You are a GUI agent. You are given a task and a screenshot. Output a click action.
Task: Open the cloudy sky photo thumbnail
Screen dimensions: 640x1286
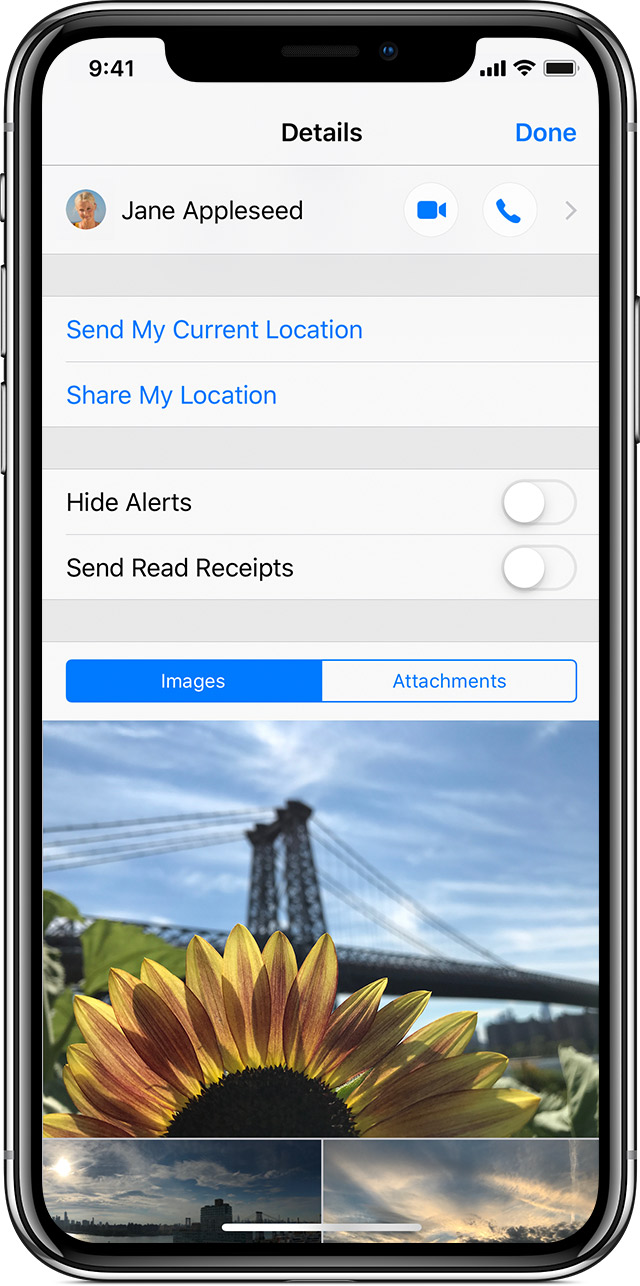click(460, 1190)
